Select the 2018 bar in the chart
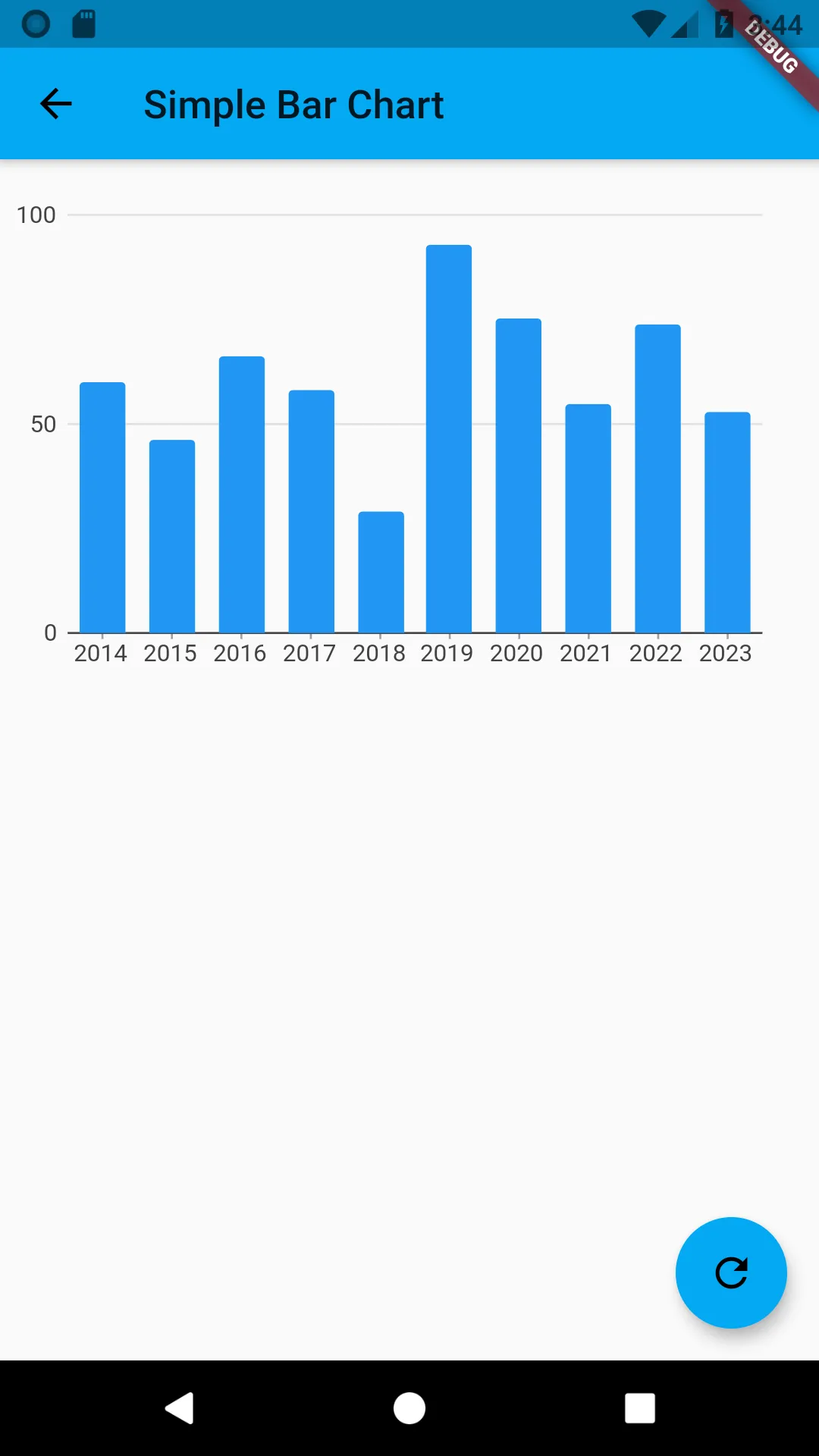 381,573
